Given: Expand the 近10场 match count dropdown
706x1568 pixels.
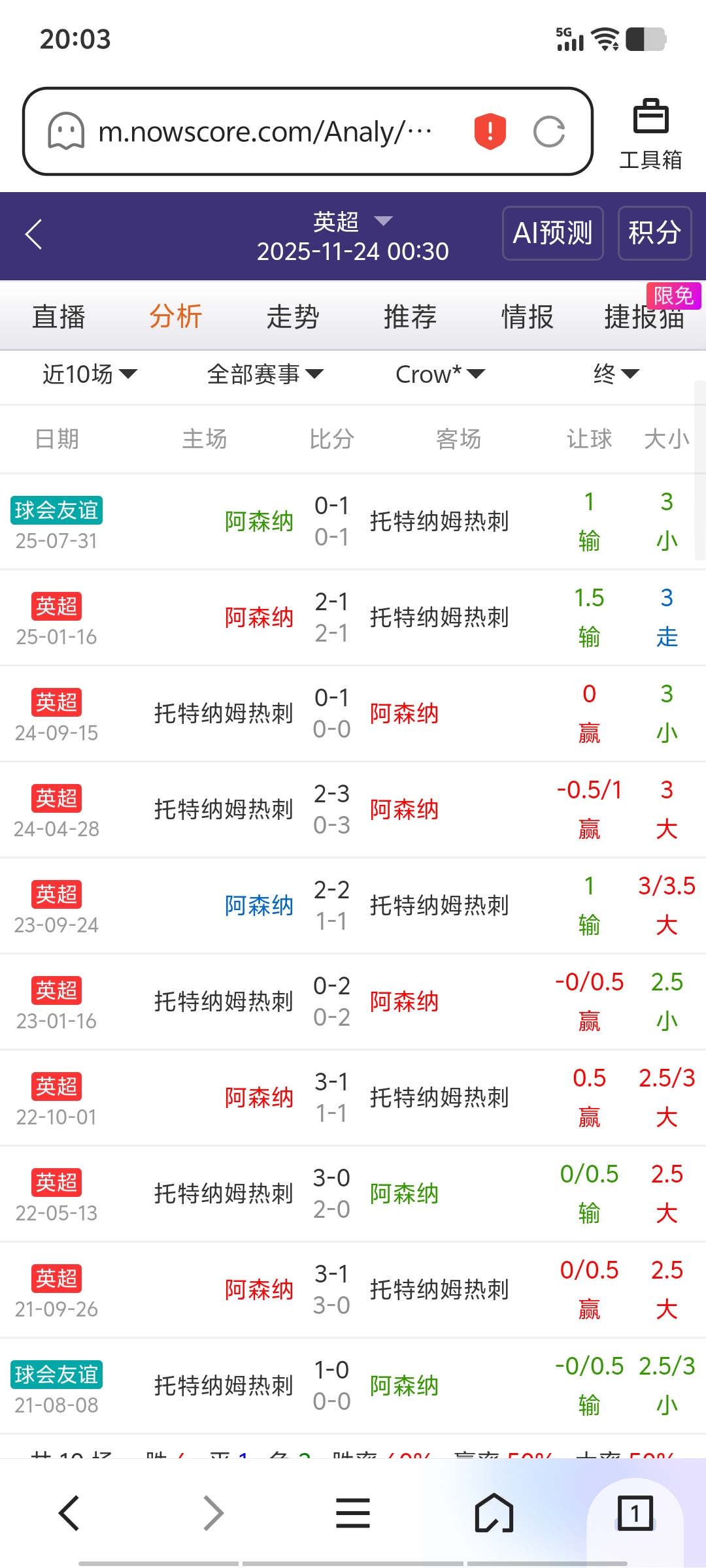Looking at the screenshot, I should click(90, 374).
